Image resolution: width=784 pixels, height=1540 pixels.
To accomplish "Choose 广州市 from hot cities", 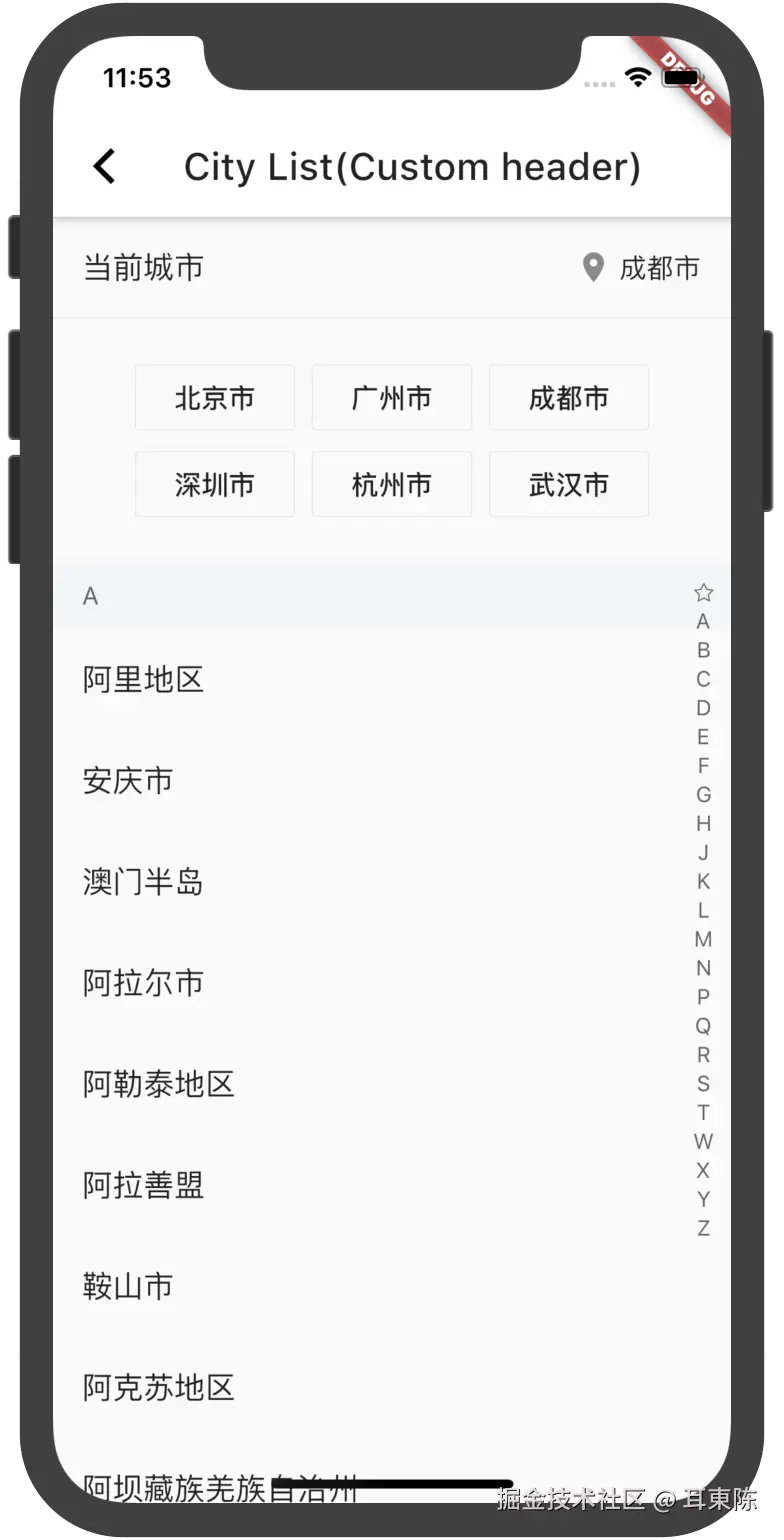I will tap(392, 398).
